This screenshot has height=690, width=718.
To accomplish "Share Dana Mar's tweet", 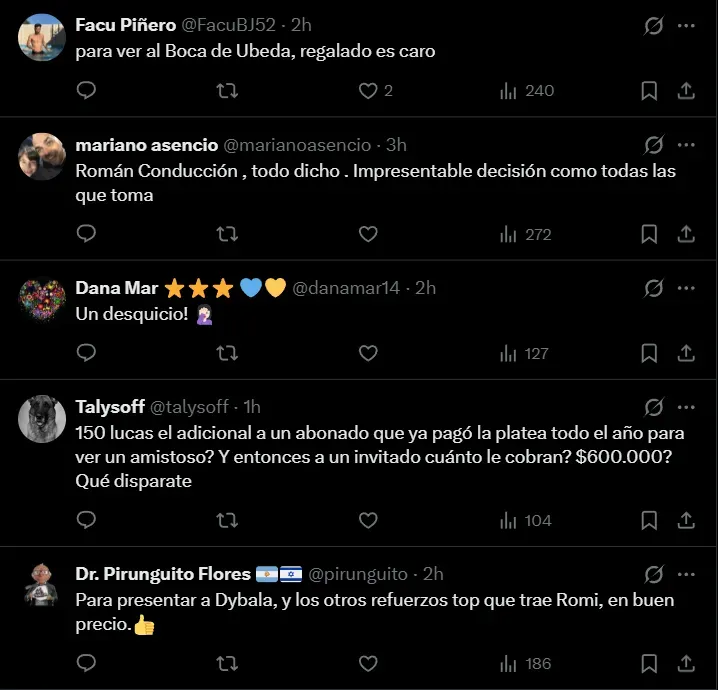I will [686, 353].
